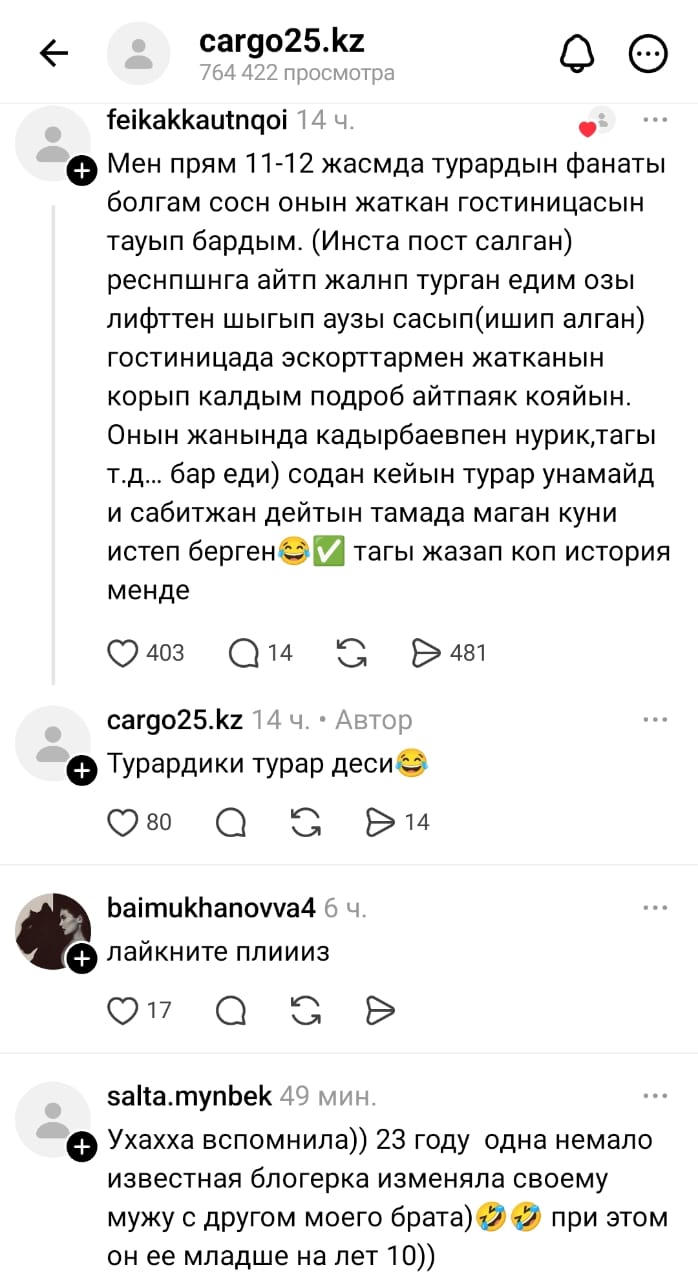Reply to baimukhanovva4's comment
This screenshot has width=698, height=1280.
[231, 1010]
